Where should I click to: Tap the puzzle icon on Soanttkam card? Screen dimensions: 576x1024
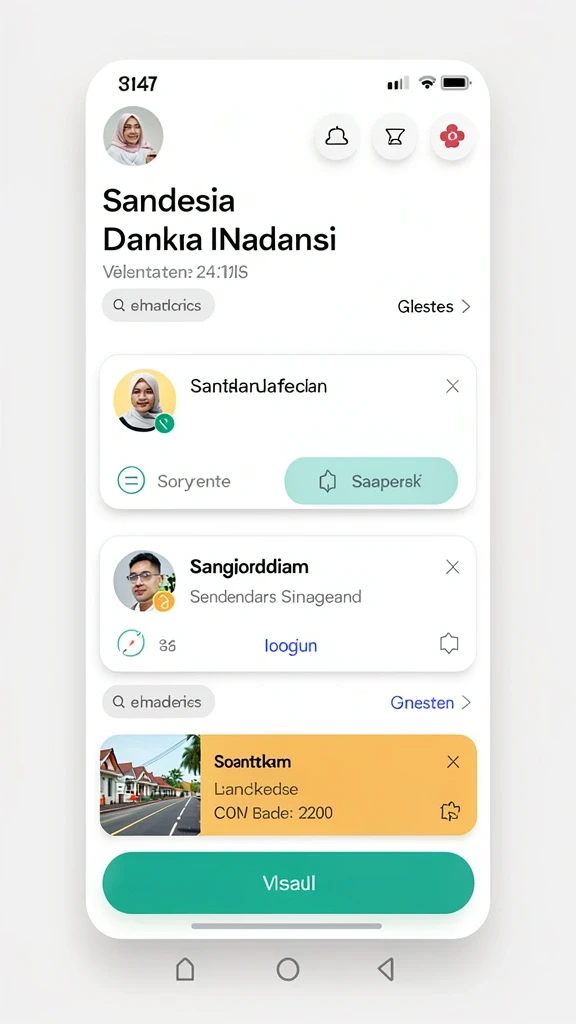[451, 812]
